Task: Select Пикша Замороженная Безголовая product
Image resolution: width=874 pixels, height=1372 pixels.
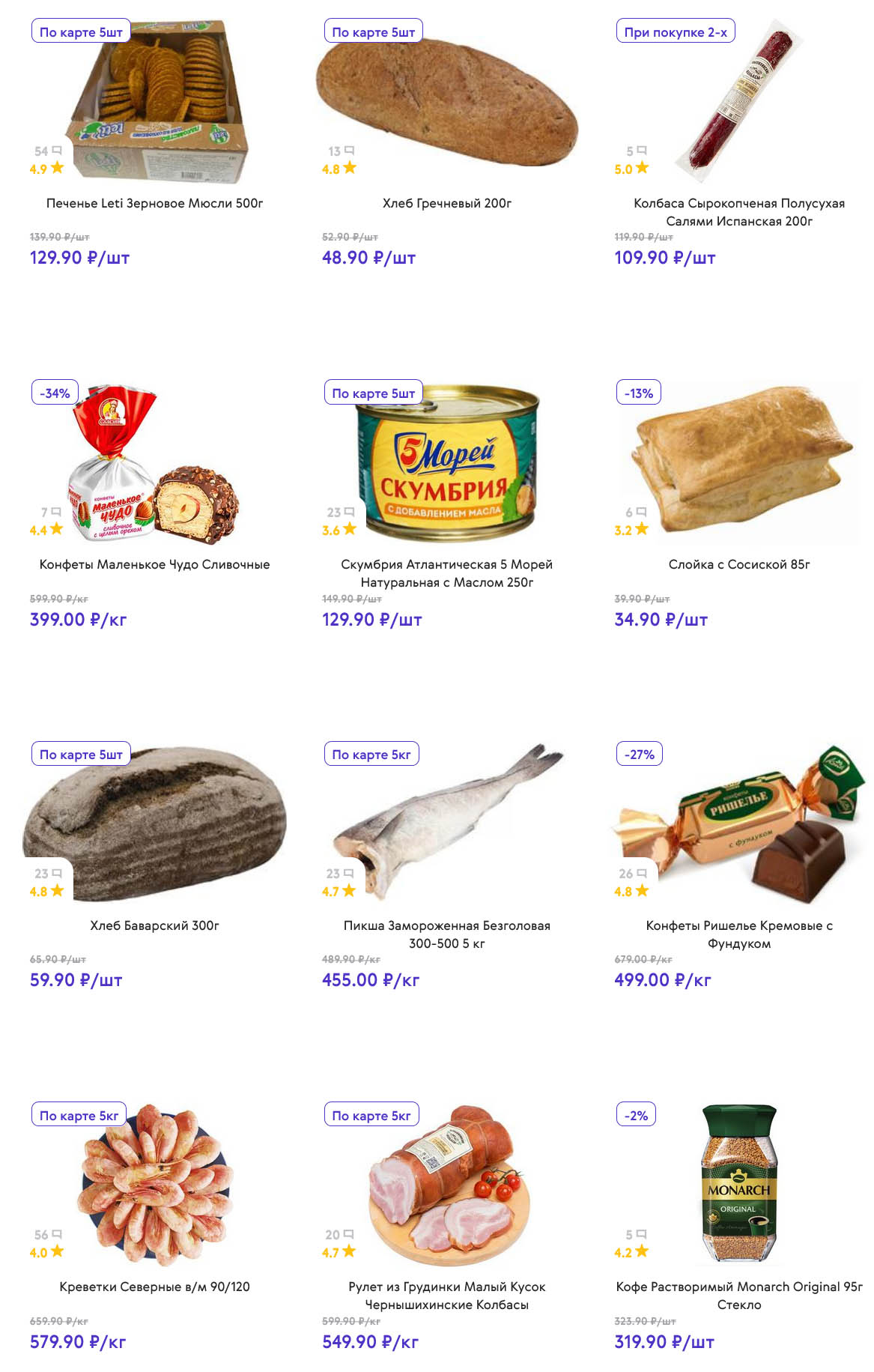Action: pos(446,934)
